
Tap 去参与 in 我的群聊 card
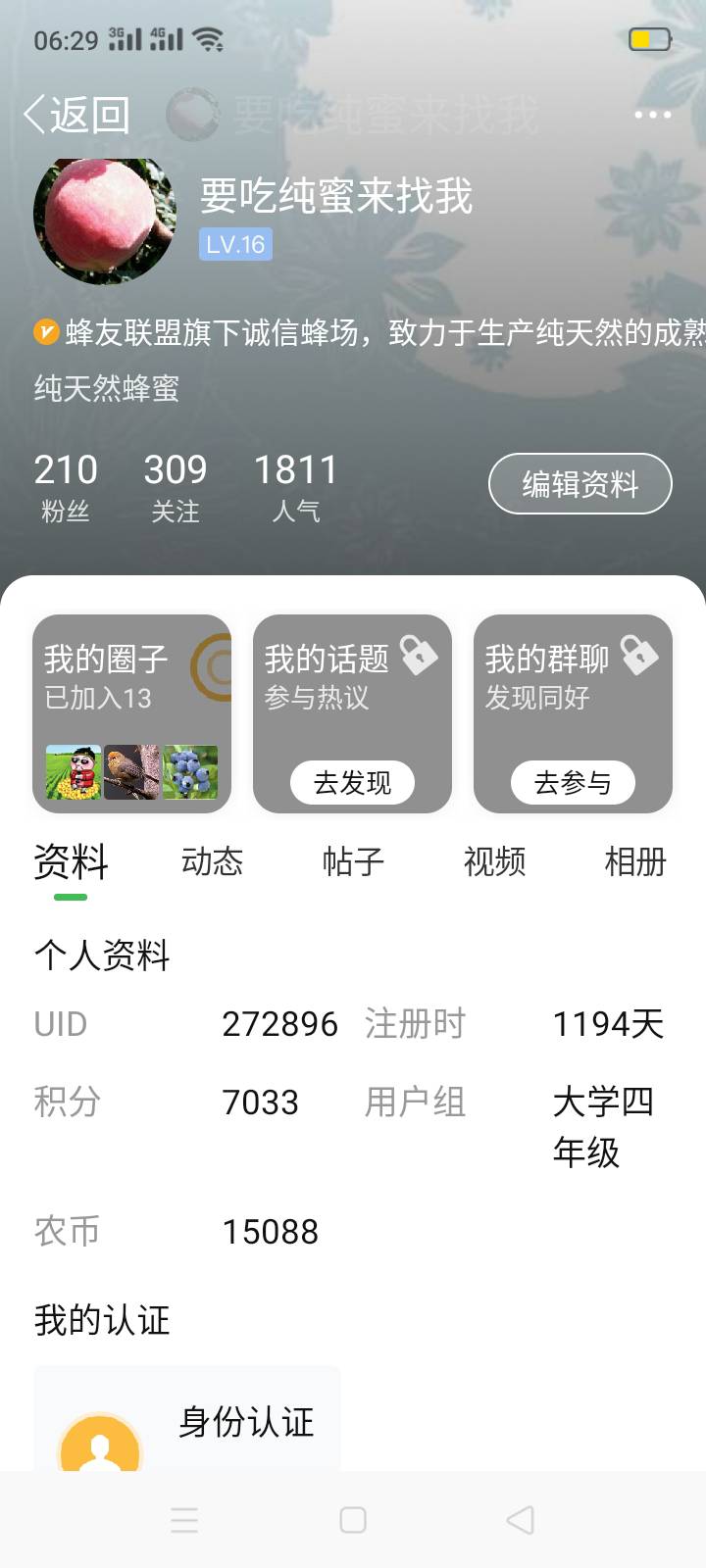[573, 782]
